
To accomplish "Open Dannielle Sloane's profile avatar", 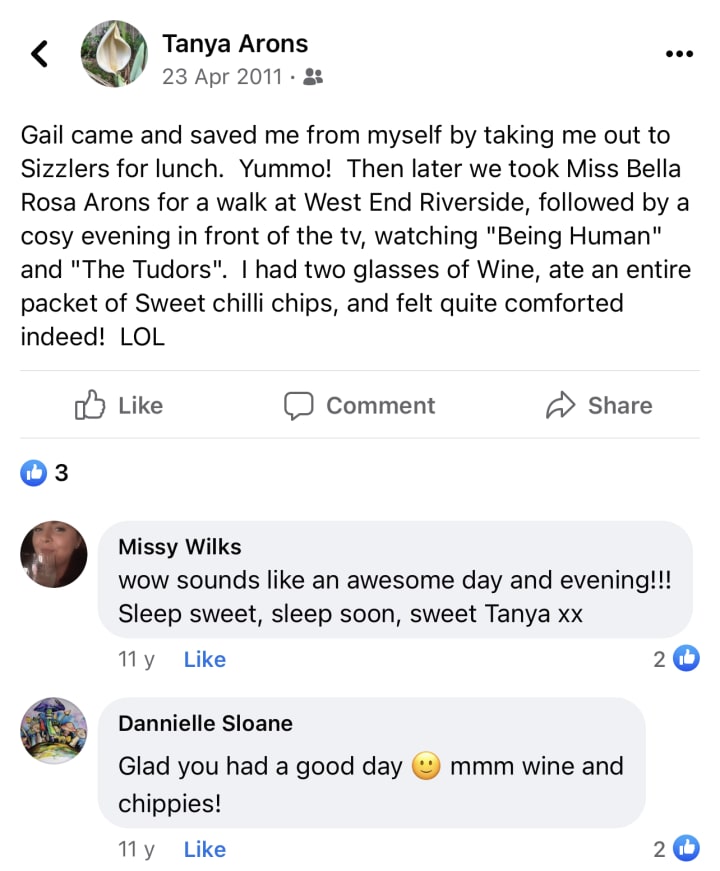I will pos(54,731).
